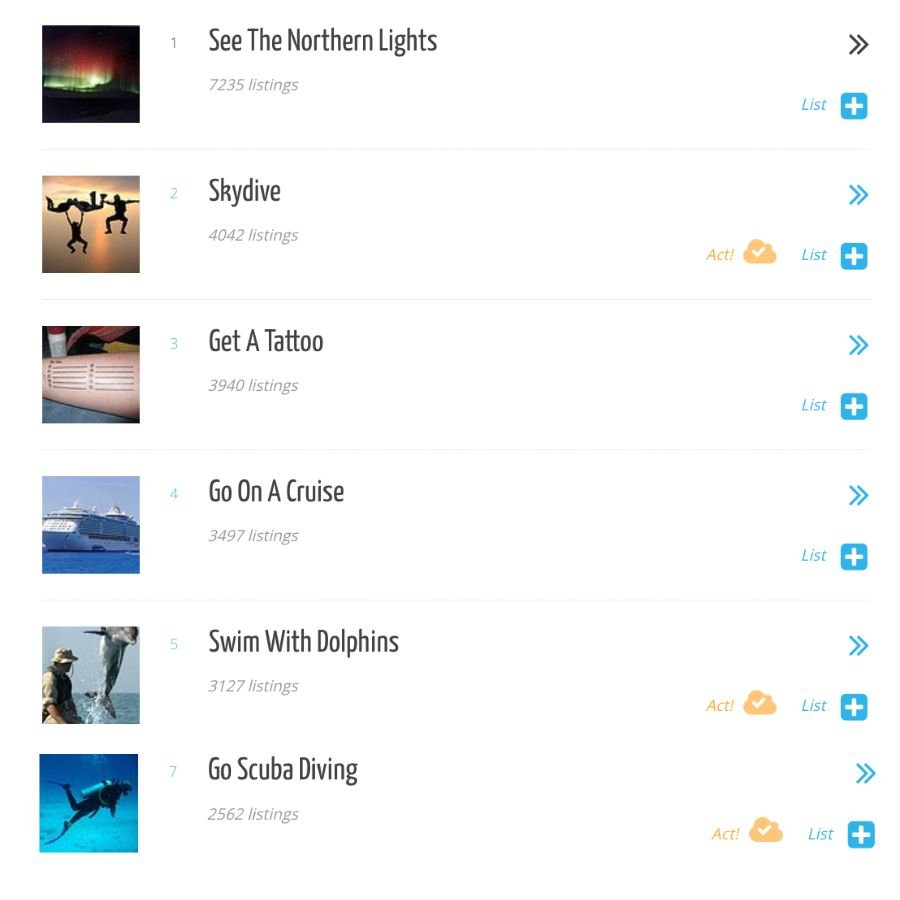Tap Act! cloud for Go Scuba Diving

766,832
